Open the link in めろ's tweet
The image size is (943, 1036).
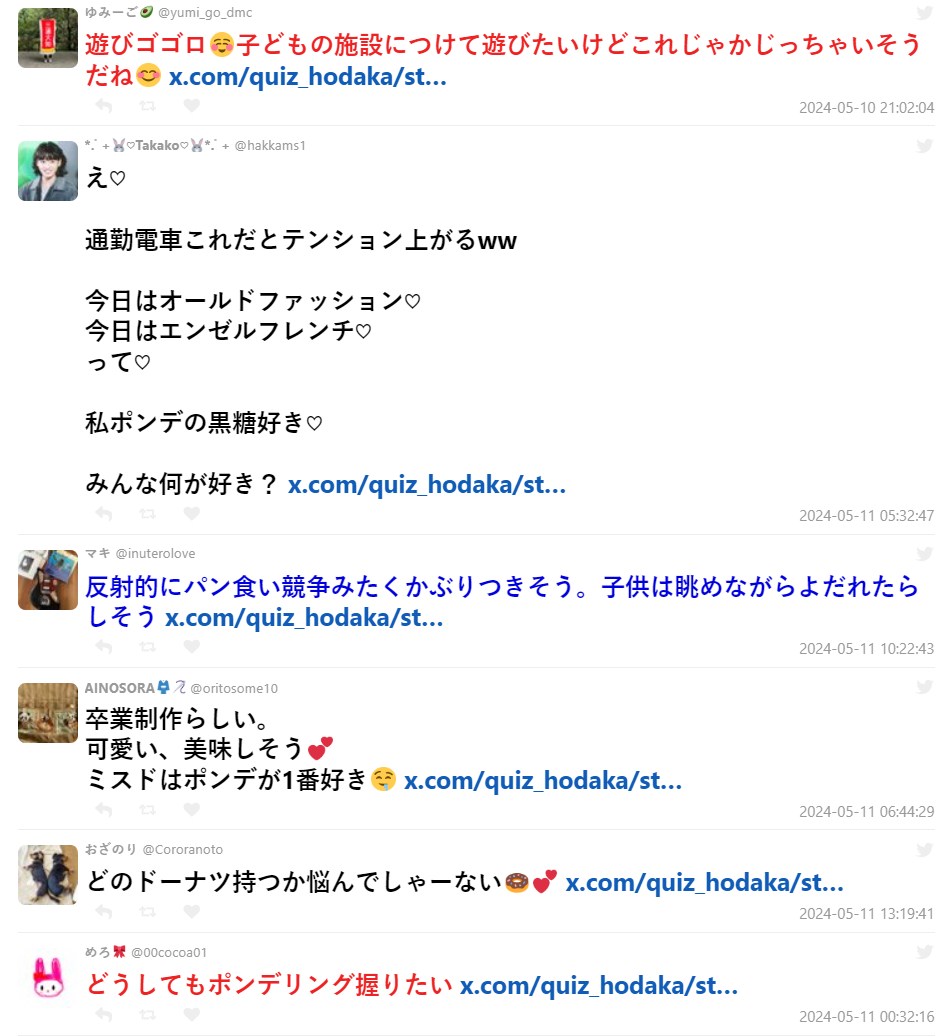pyautogui.click(x=599, y=986)
